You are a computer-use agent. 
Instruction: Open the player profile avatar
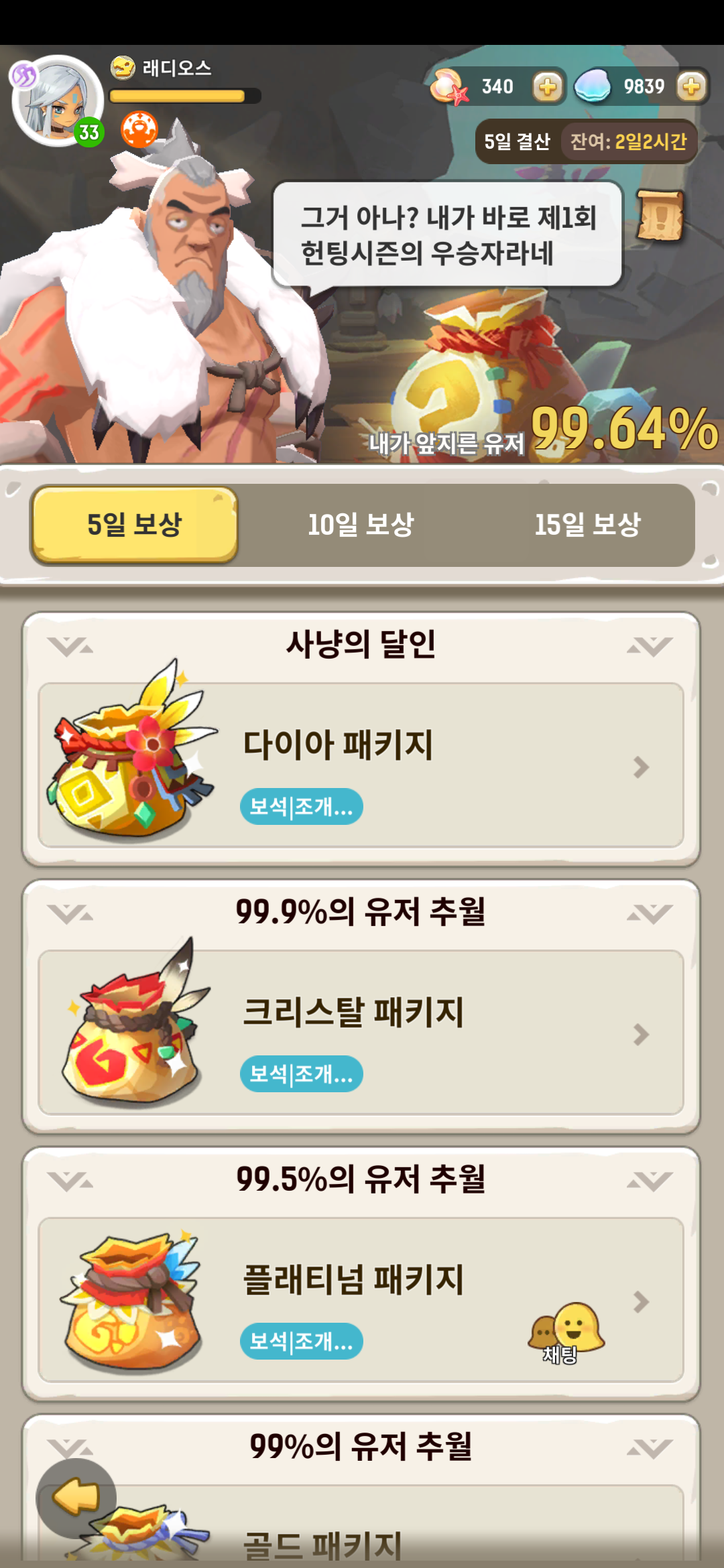pyautogui.click(x=57, y=102)
